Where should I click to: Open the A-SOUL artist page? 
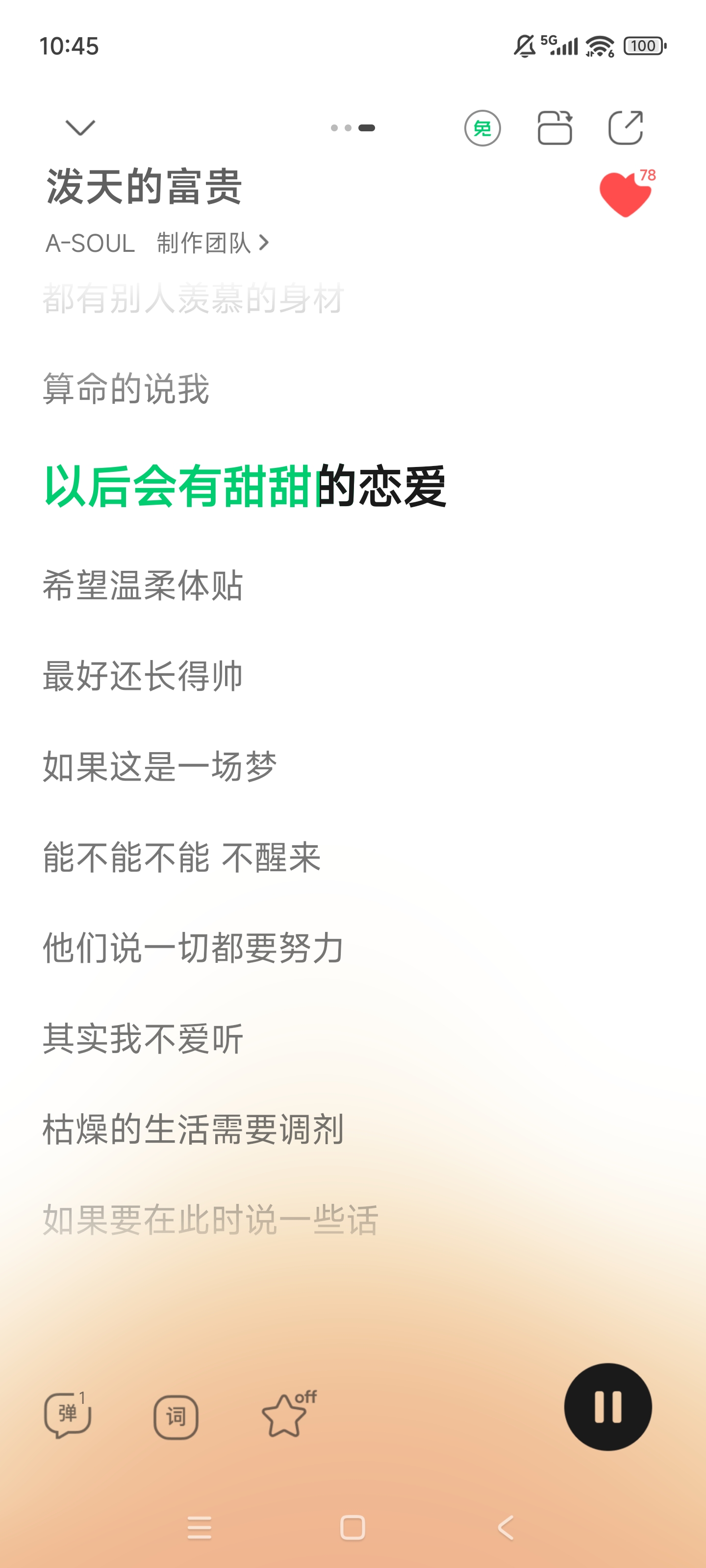coord(90,244)
